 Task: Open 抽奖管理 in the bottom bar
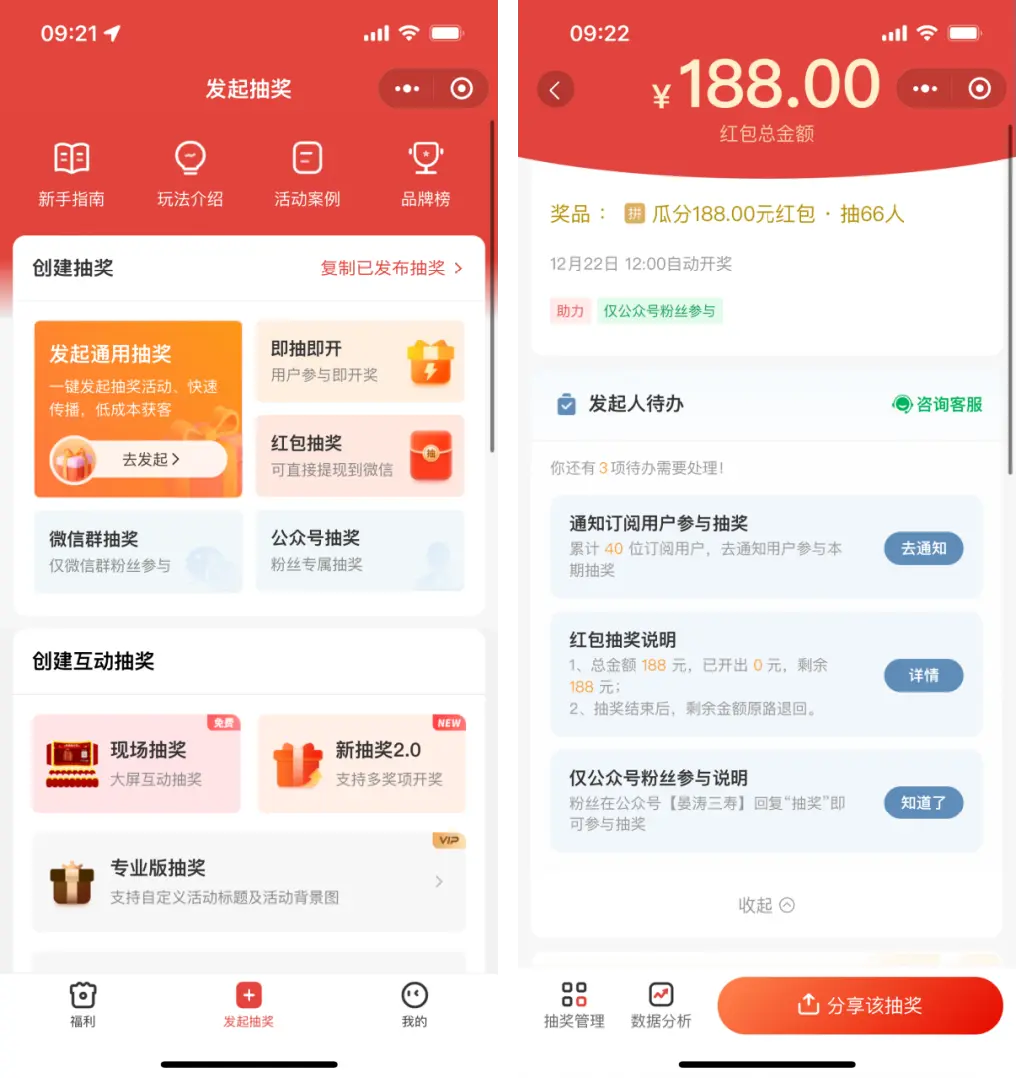tap(572, 1005)
